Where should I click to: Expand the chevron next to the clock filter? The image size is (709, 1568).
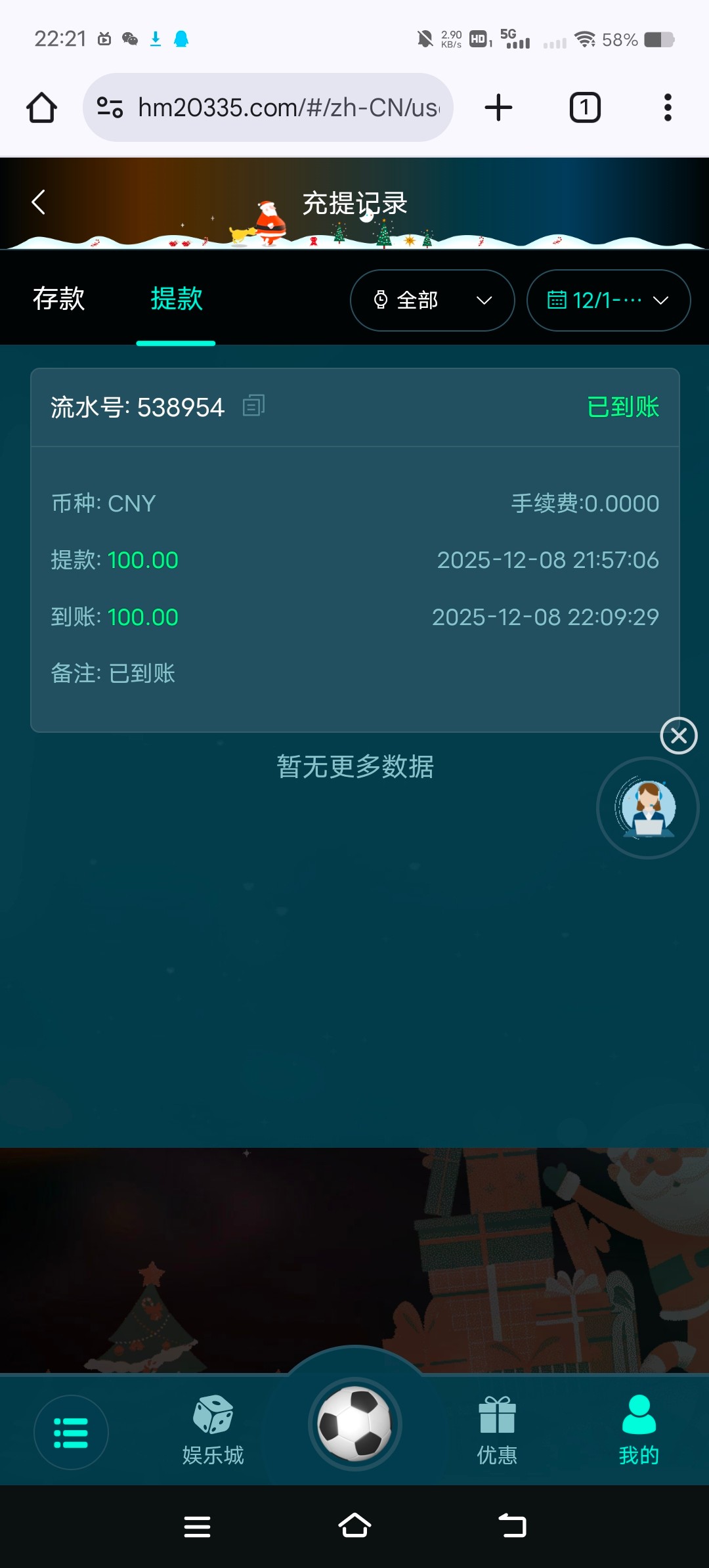484,300
